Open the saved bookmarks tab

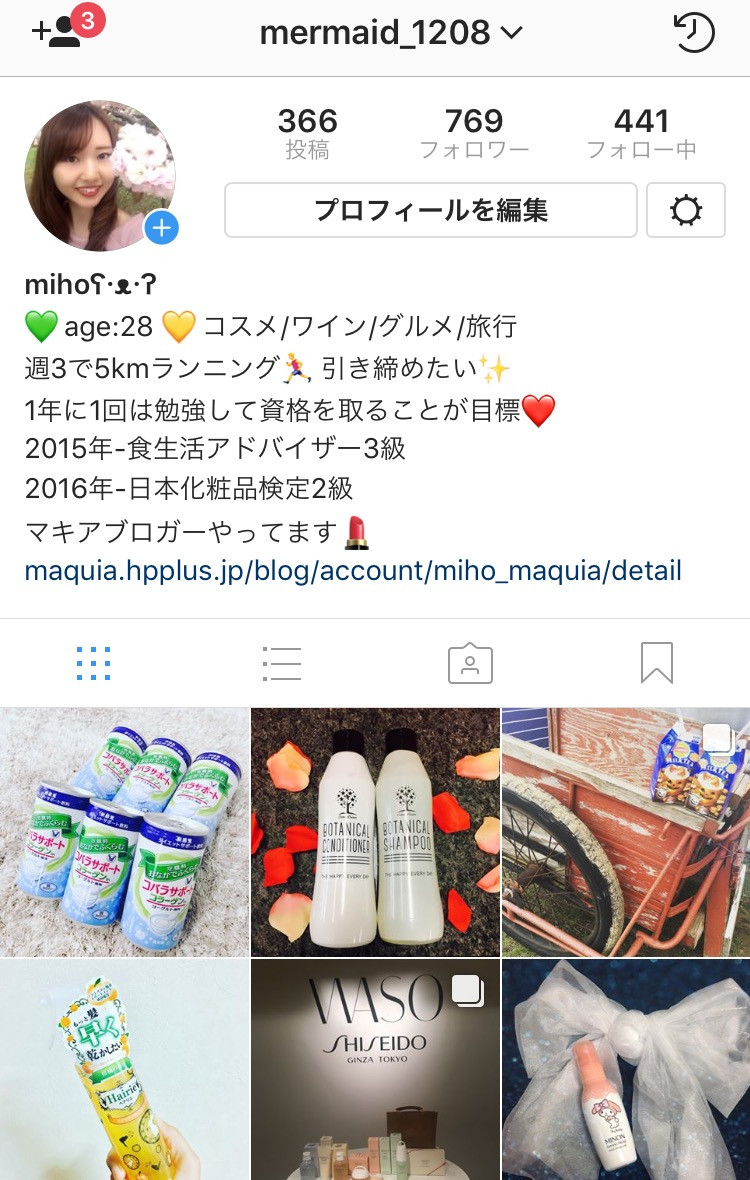pyautogui.click(x=657, y=663)
